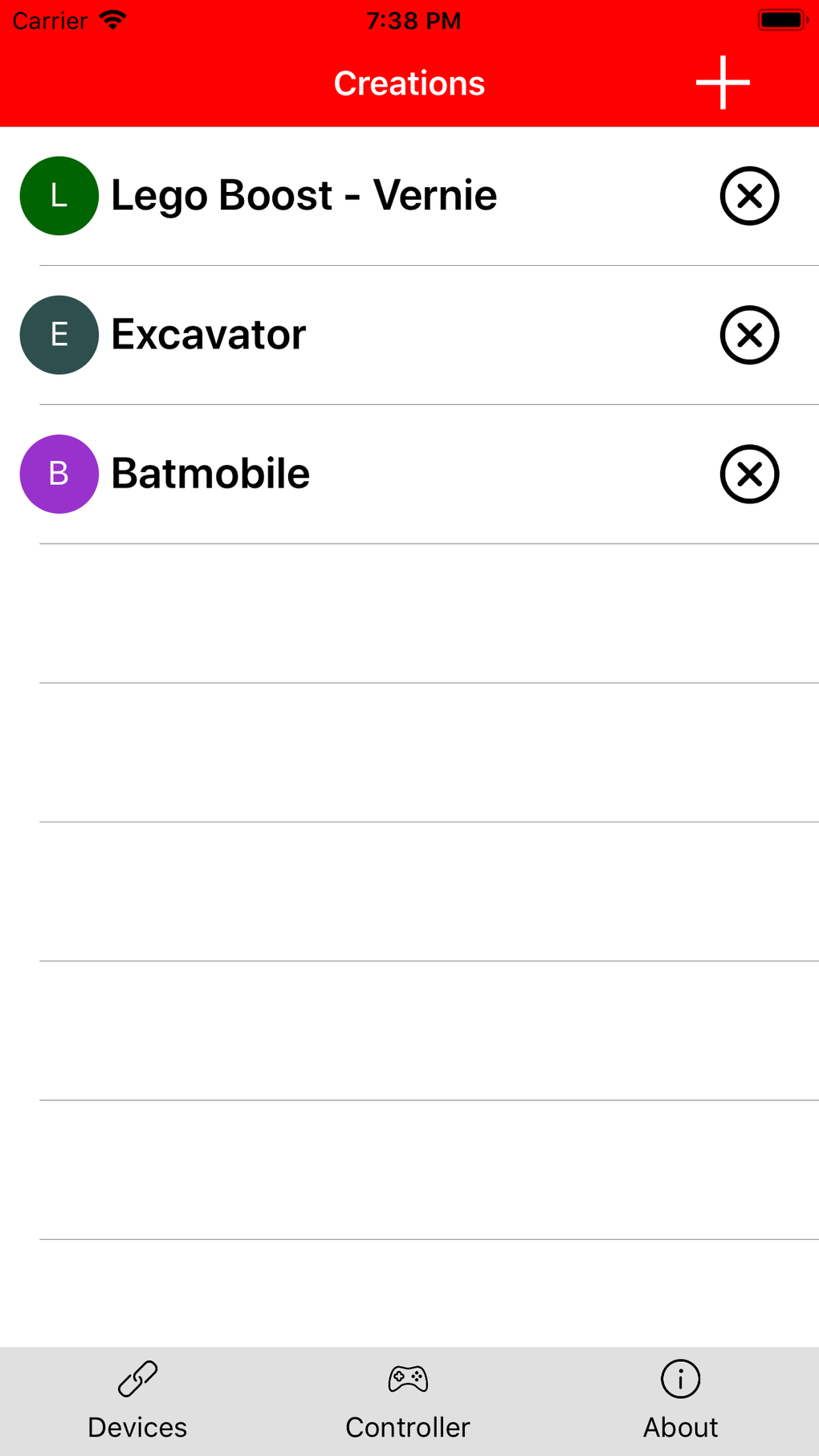Delete the Lego Boost - Vernie creation
Viewport: 819px width, 1456px height.
click(x=749, y=196)
